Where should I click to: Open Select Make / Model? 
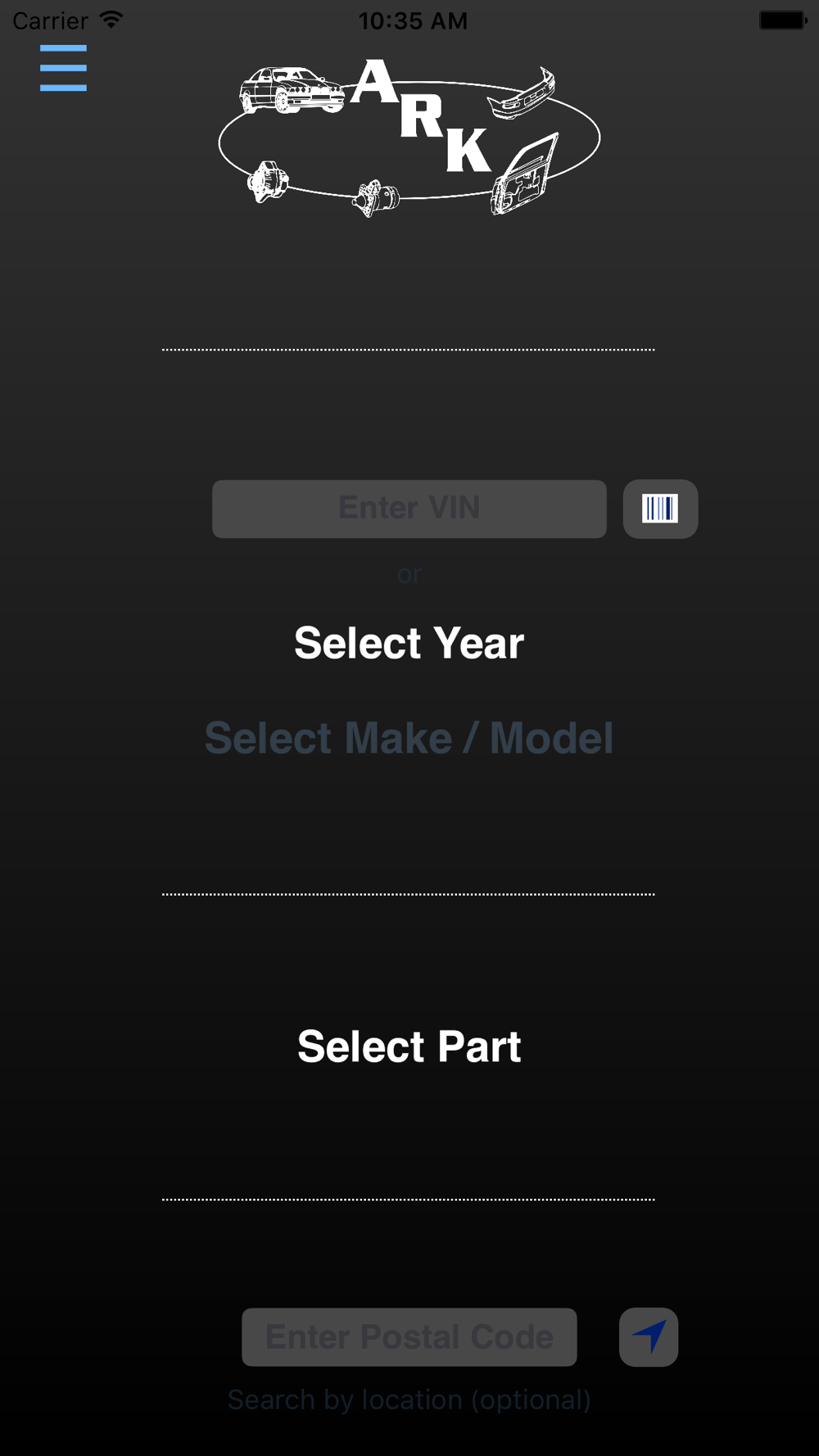click(409, 738)
